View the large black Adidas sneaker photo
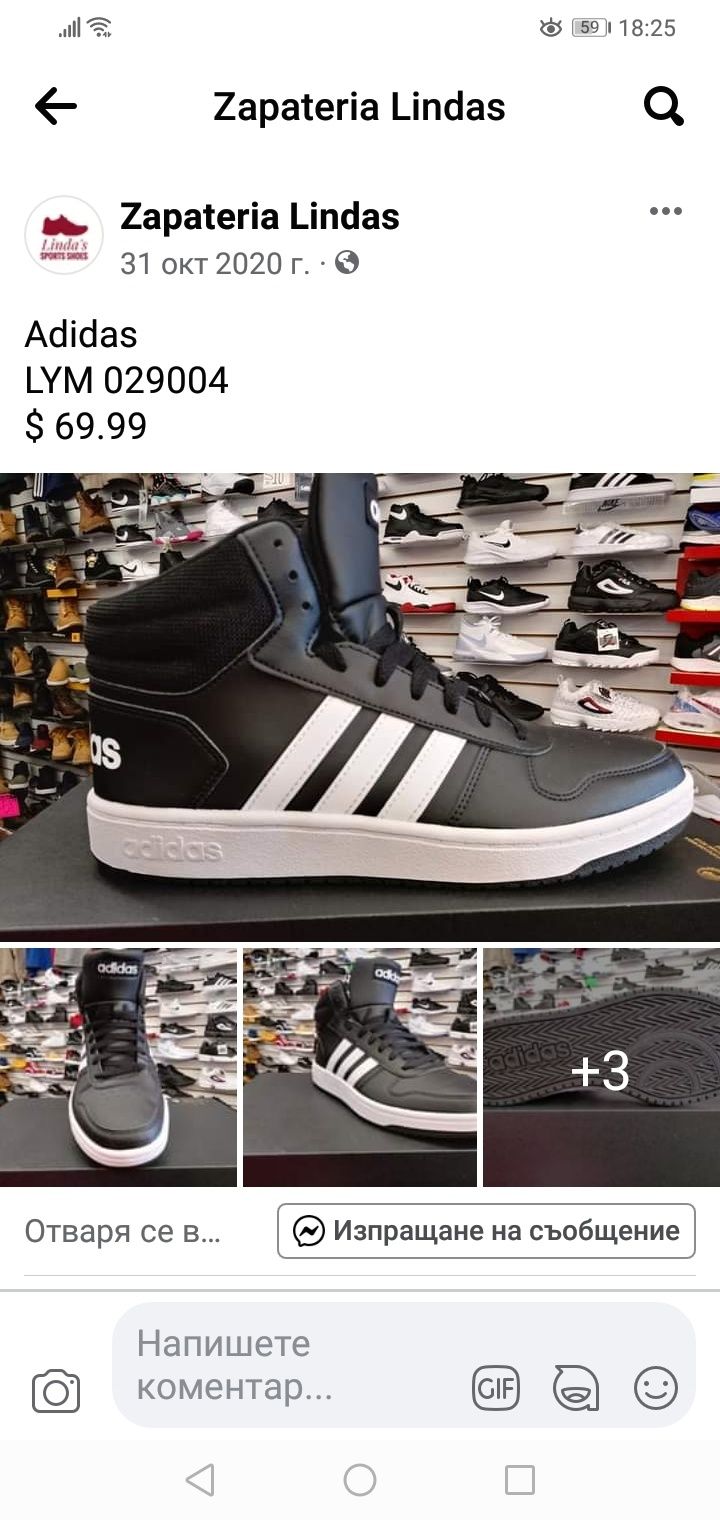720x1520 pixels. coord(360,706)
